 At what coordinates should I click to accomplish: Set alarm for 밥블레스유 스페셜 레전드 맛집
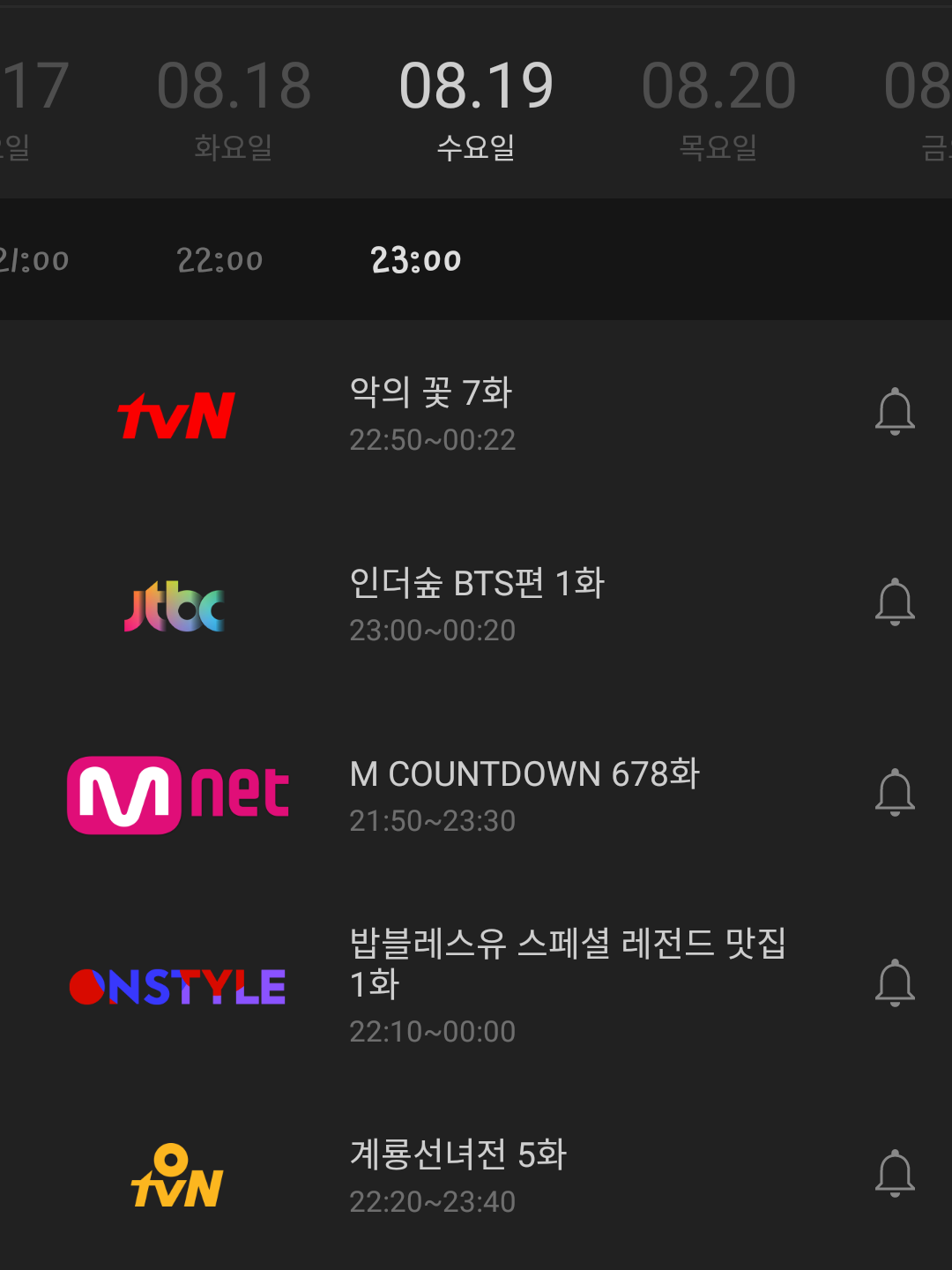(x=895, y=983)
